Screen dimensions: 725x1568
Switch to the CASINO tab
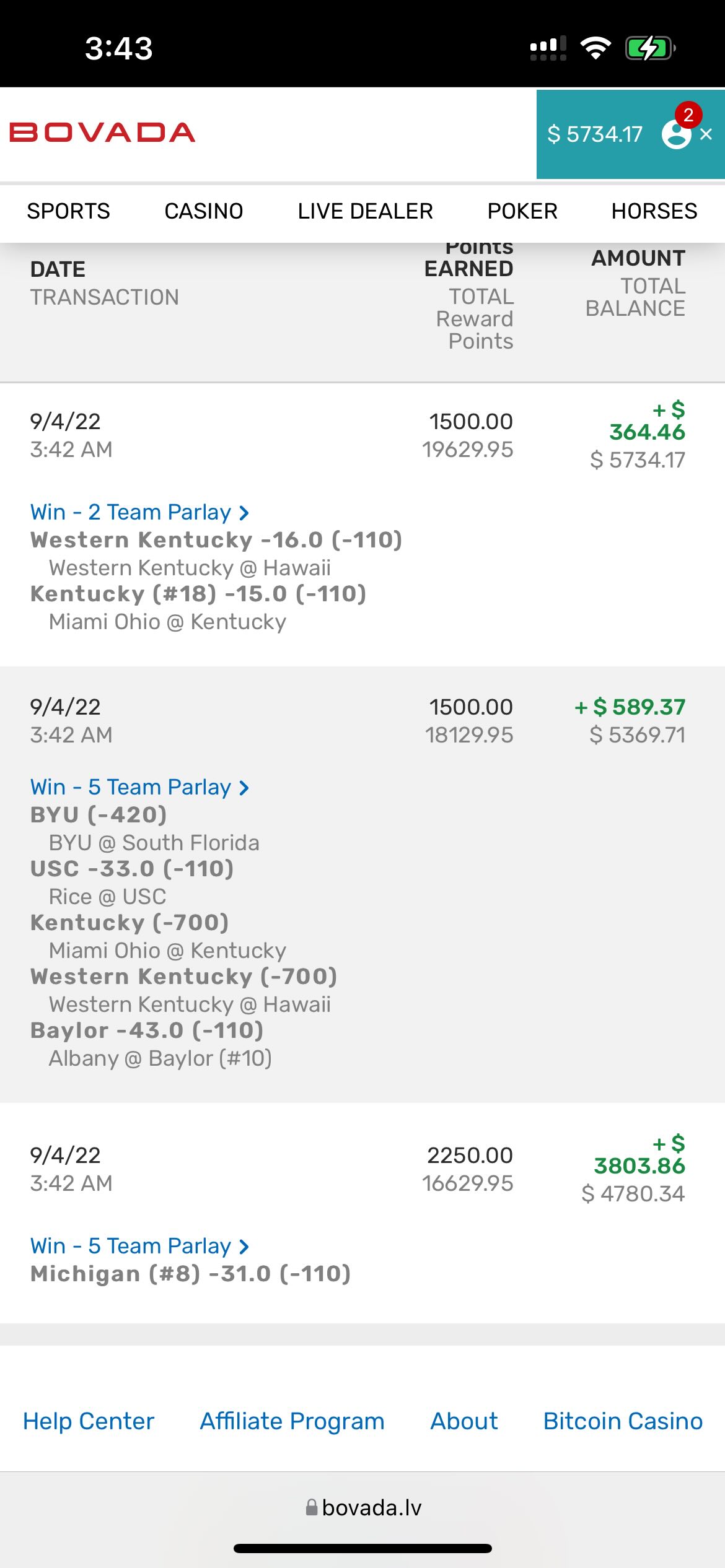[203, 211]
